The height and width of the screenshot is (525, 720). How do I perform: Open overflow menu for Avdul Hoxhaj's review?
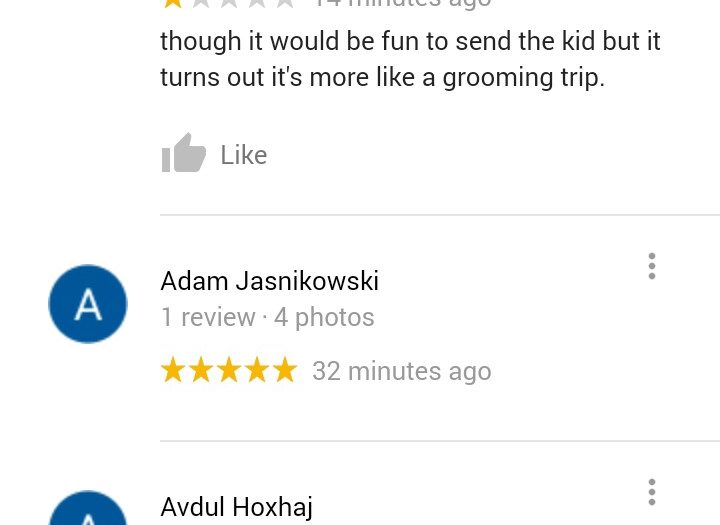click(x=652, y=492)
